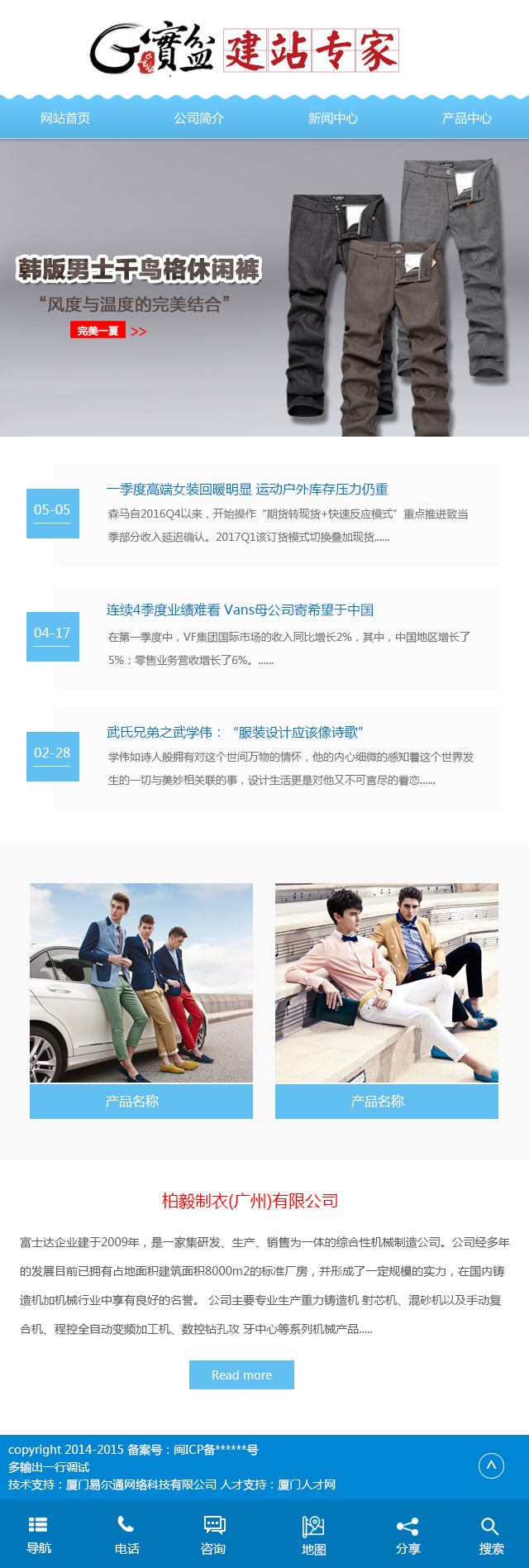Open 搜索 in bottom bar
The height and width of the screenshot is (1568, 529).
click(x=490, y=1535)
